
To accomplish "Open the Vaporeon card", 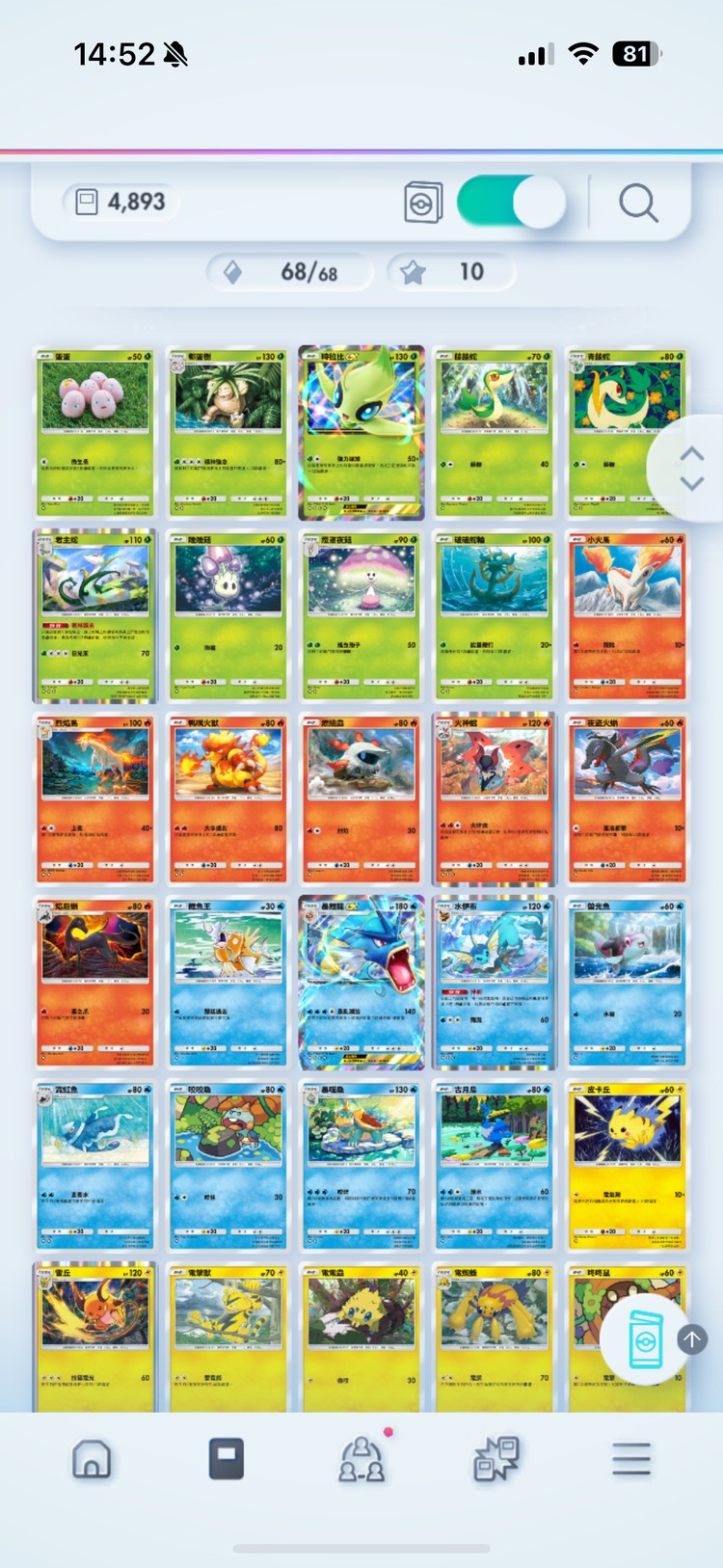I will [495, 982].
